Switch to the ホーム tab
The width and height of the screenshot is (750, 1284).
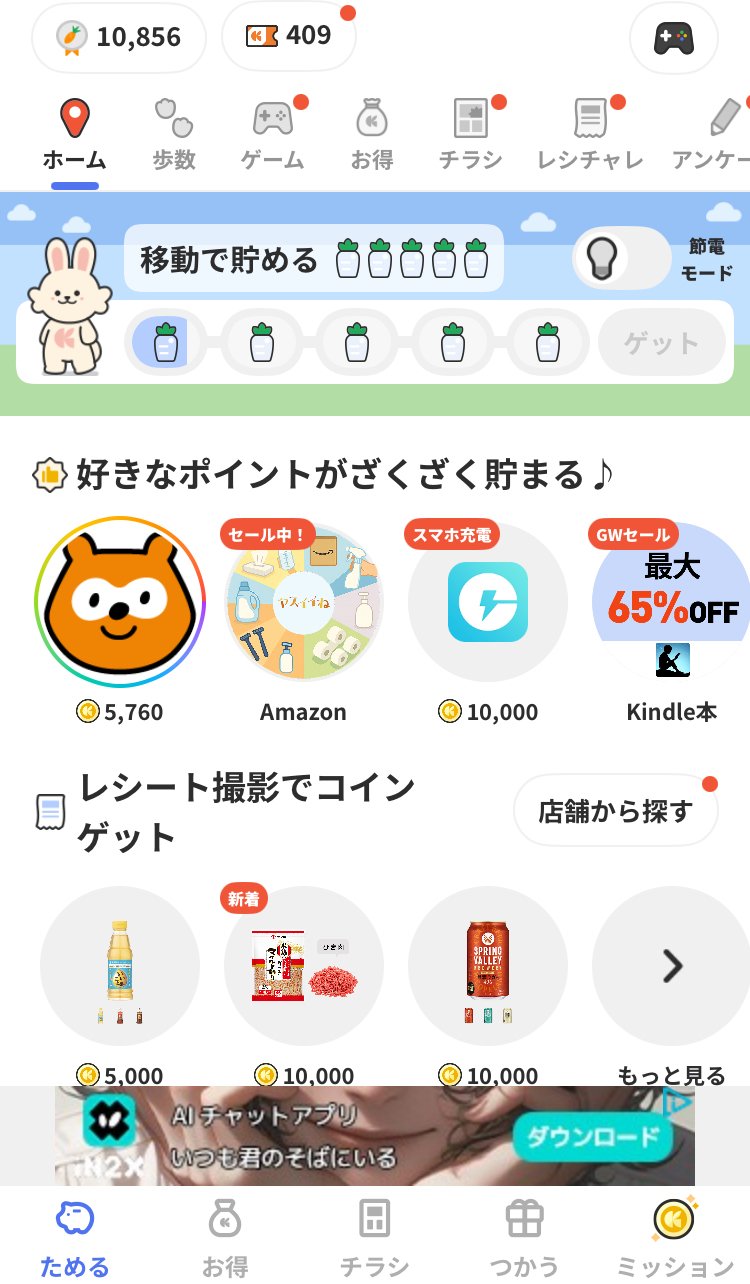coord(74,130)
